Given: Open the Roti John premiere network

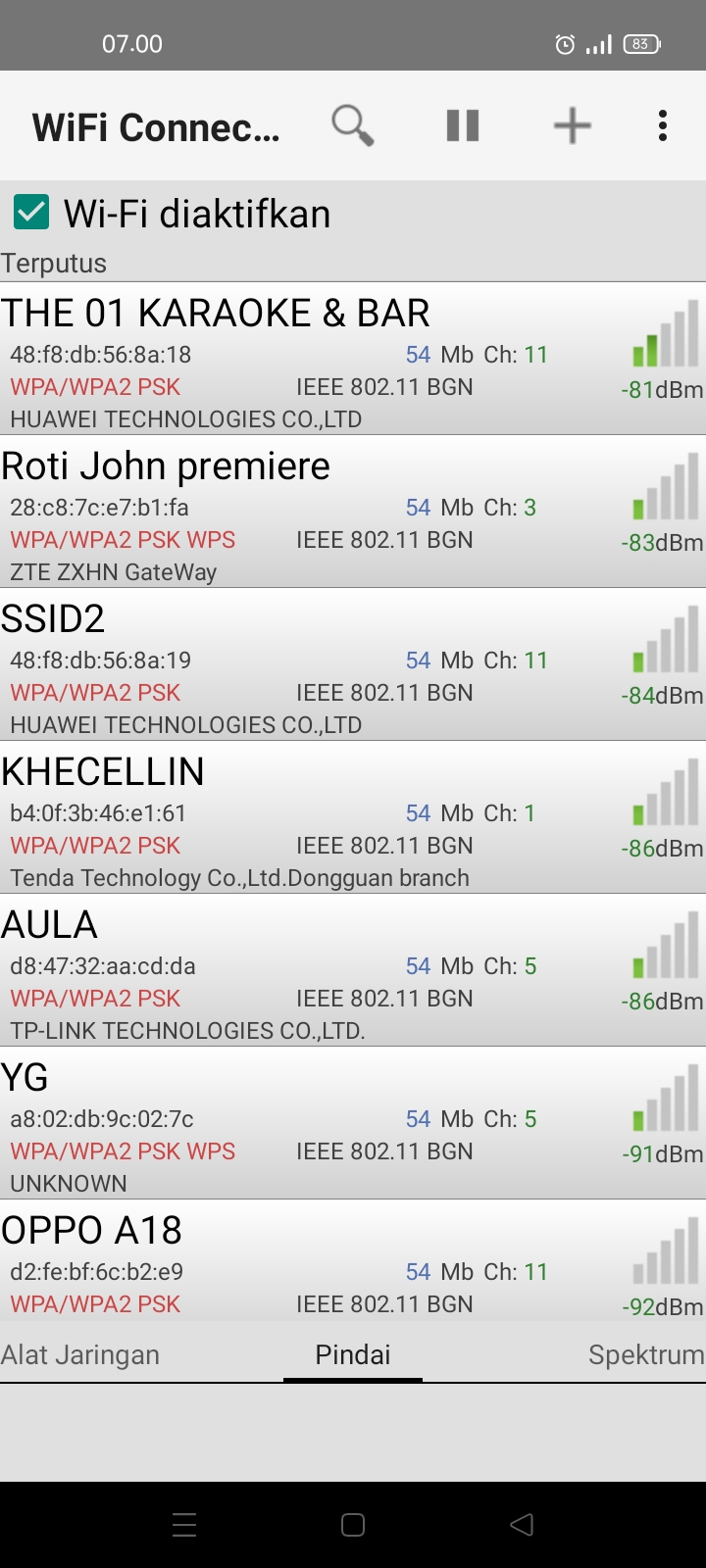Looking at the screenshot, I should (353, 512).
